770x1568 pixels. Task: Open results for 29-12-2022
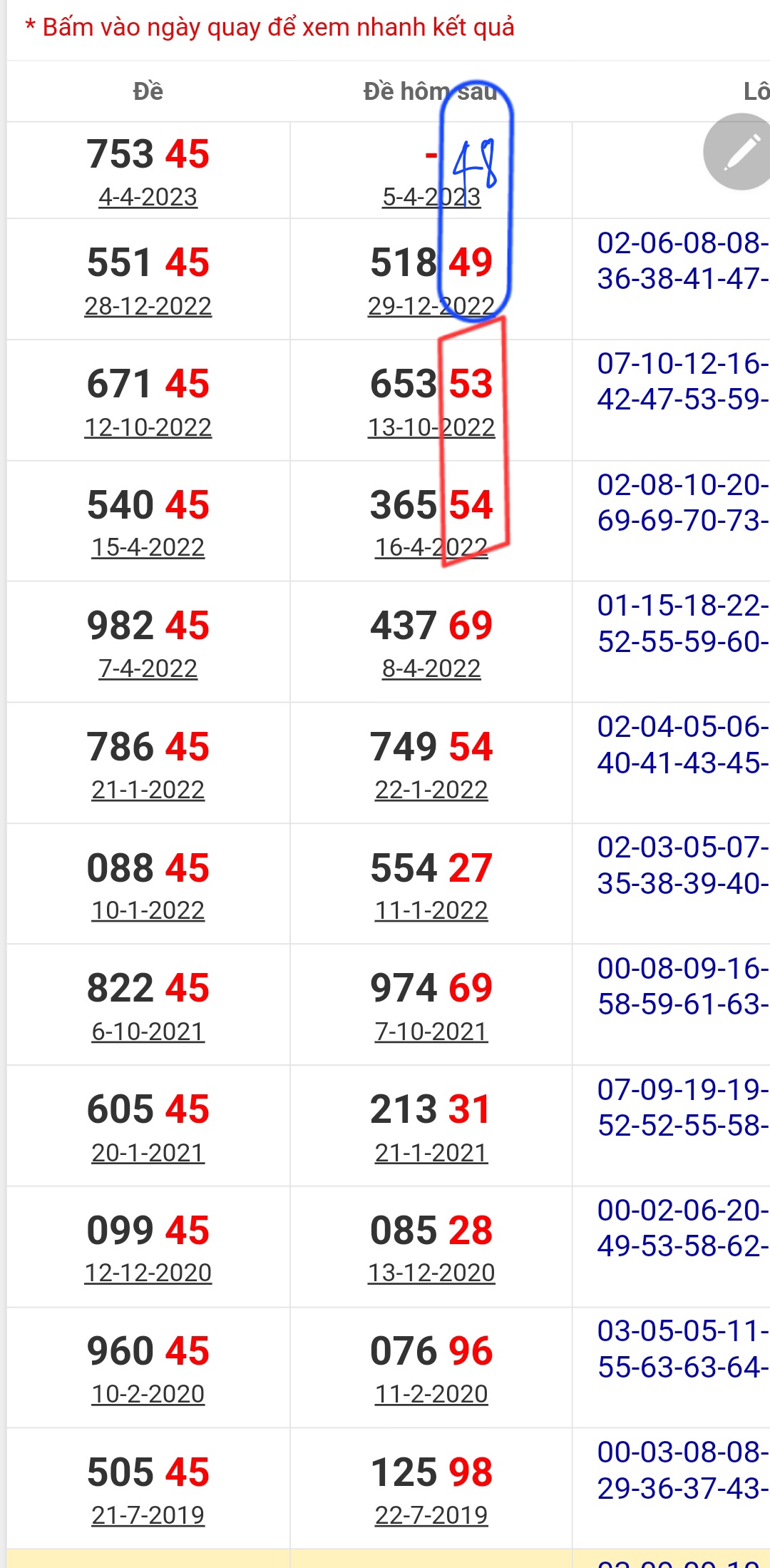pyautogui.click(x=431, y=306)
